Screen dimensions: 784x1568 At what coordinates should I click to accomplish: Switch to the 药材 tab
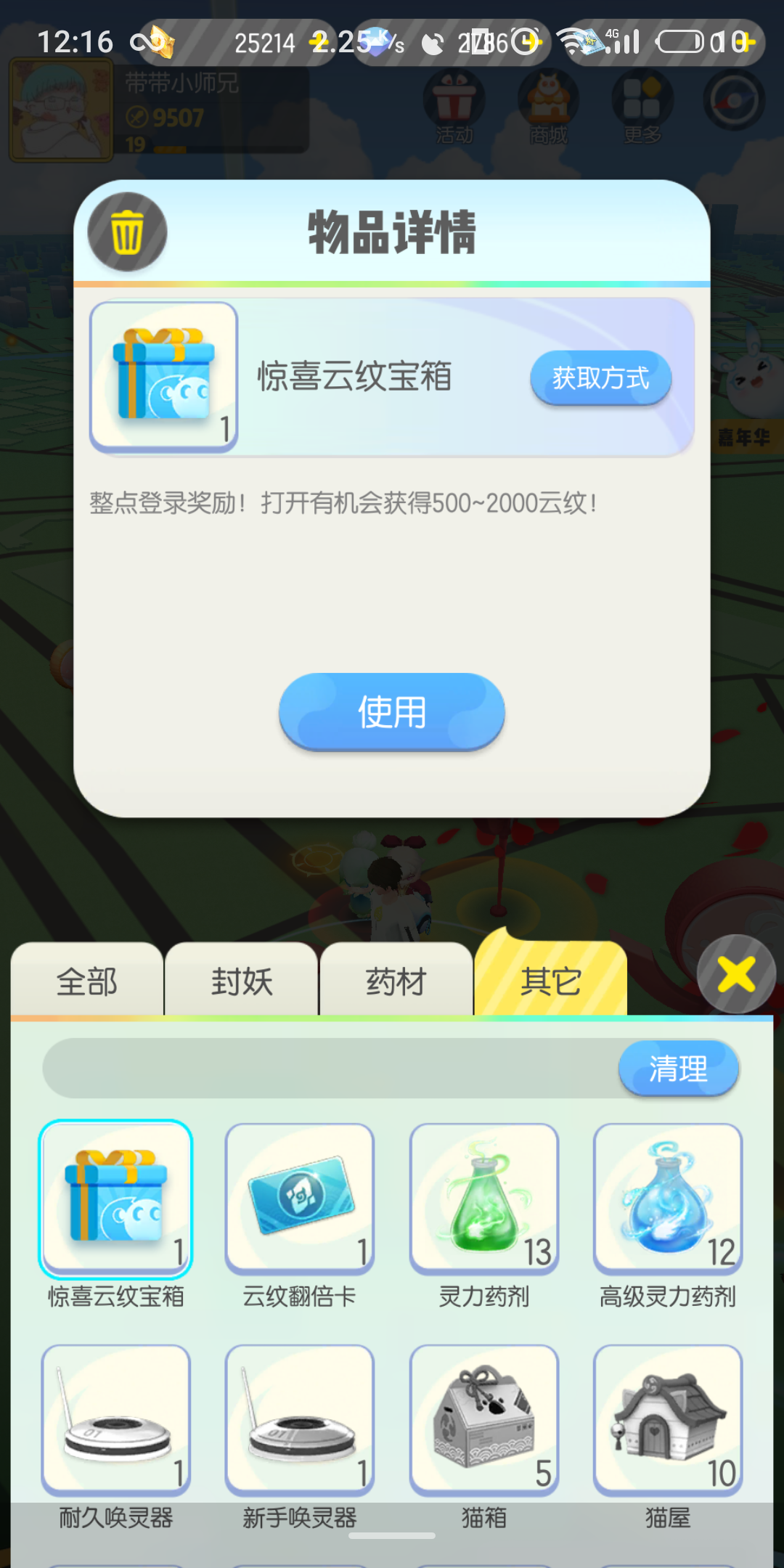click(x=396, y=981)
